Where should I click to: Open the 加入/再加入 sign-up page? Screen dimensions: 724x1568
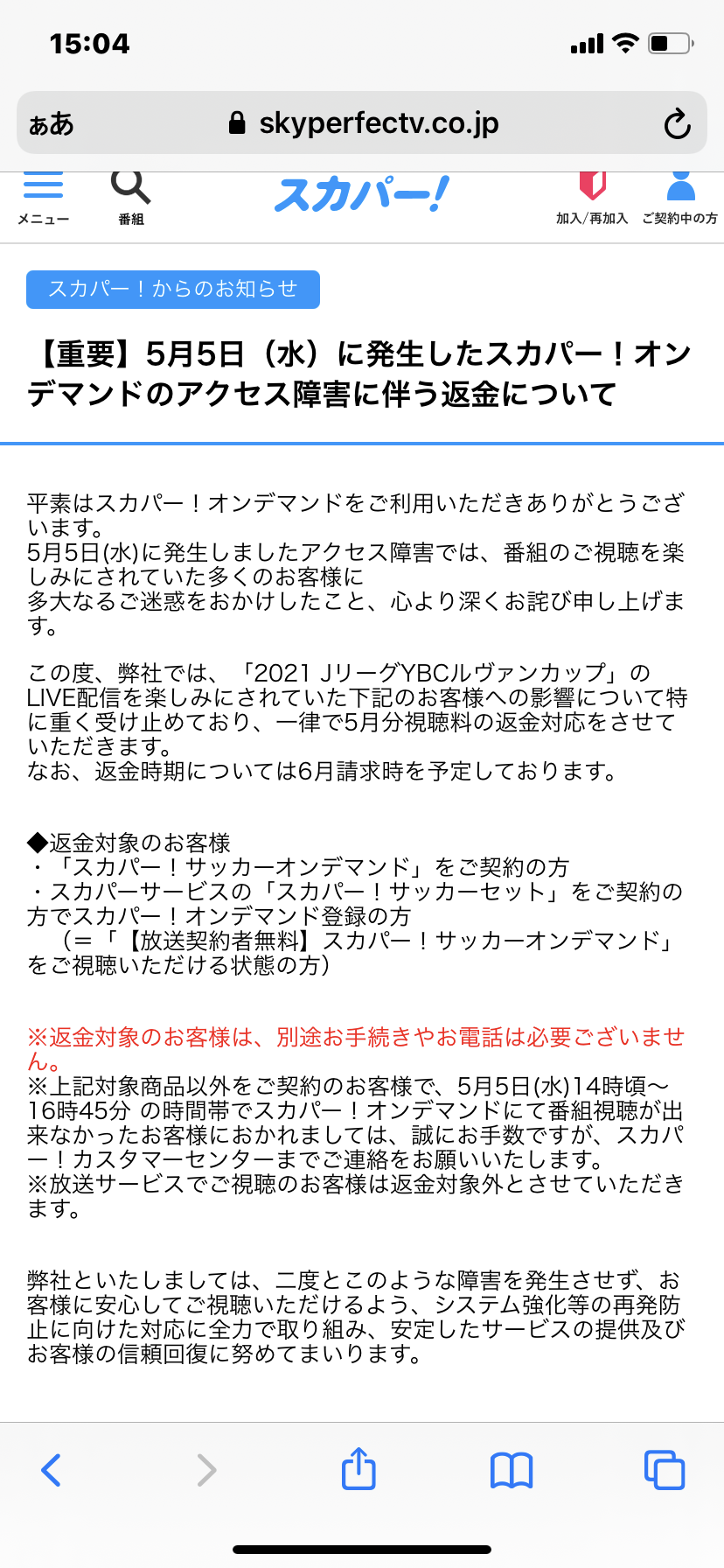tap(592, 199)
